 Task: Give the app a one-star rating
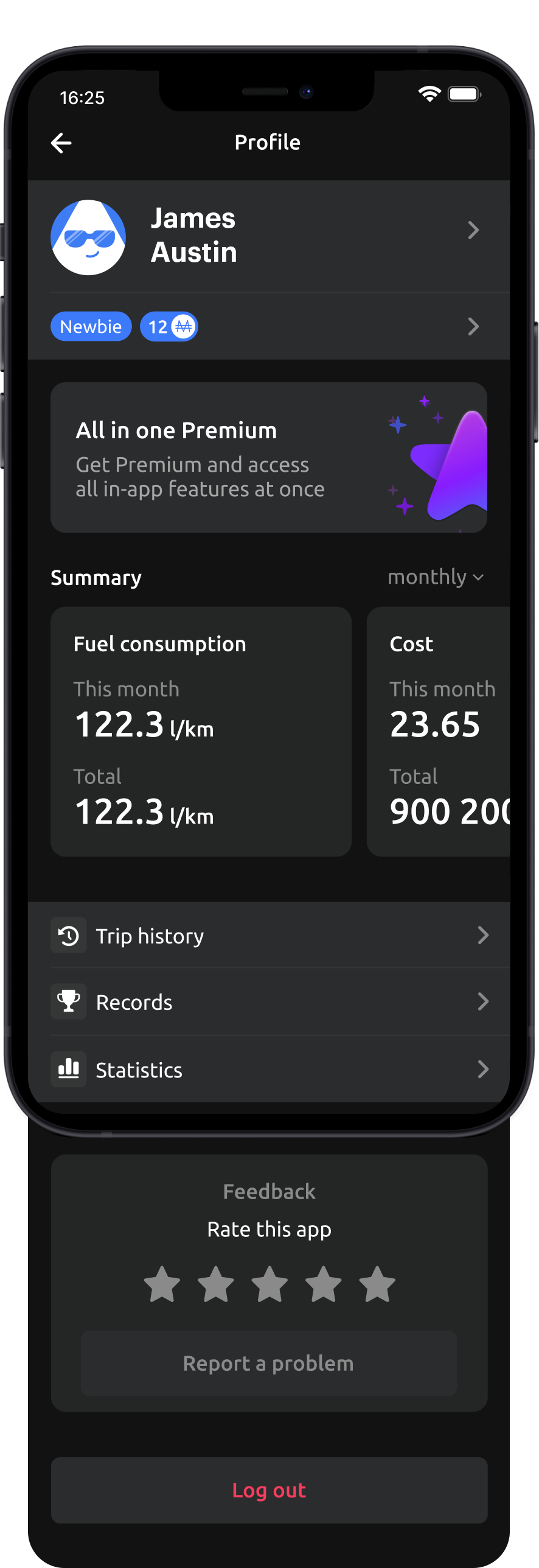point(162,1284)
